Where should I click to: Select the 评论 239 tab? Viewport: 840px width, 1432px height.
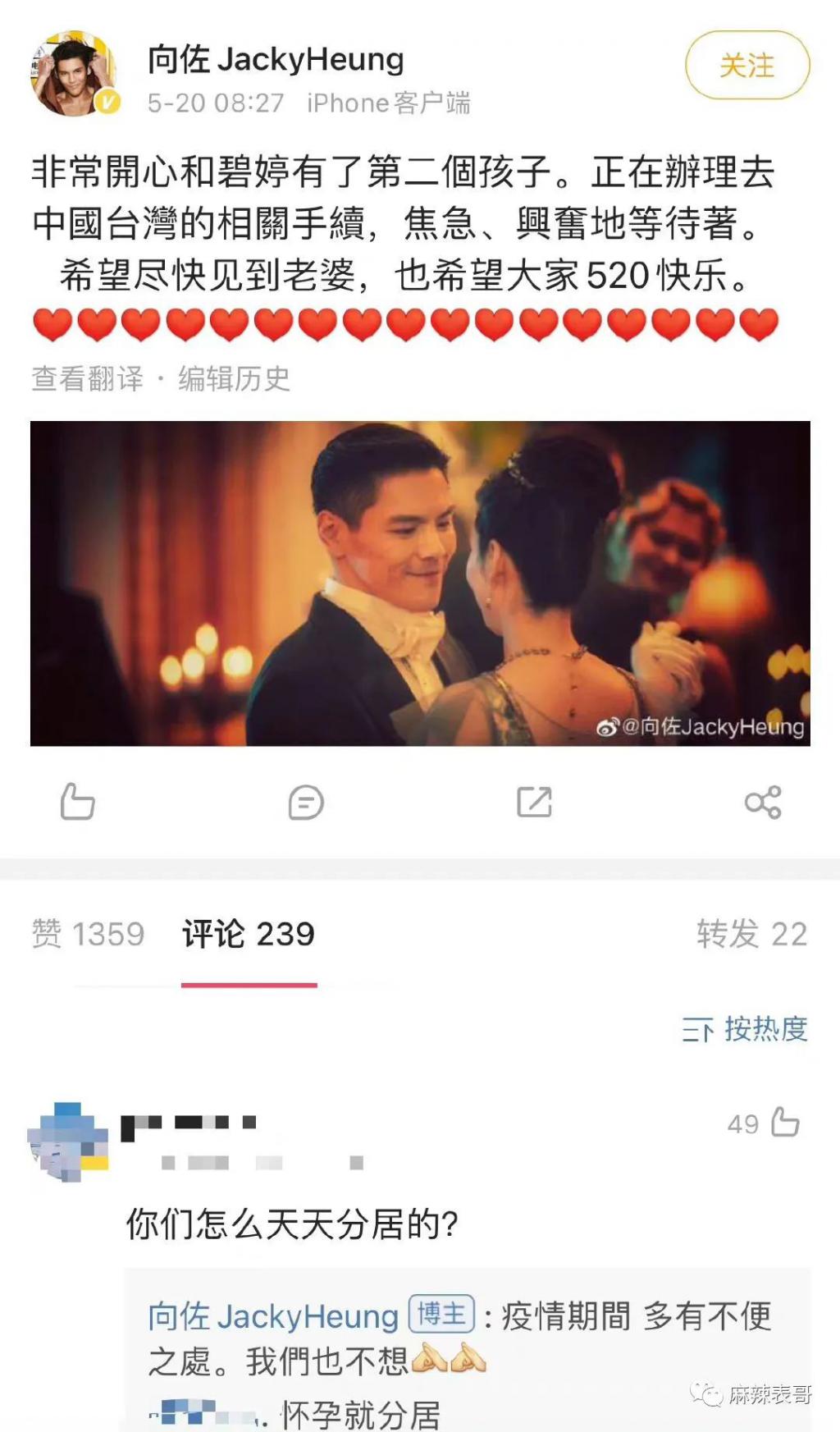(249, 934)
